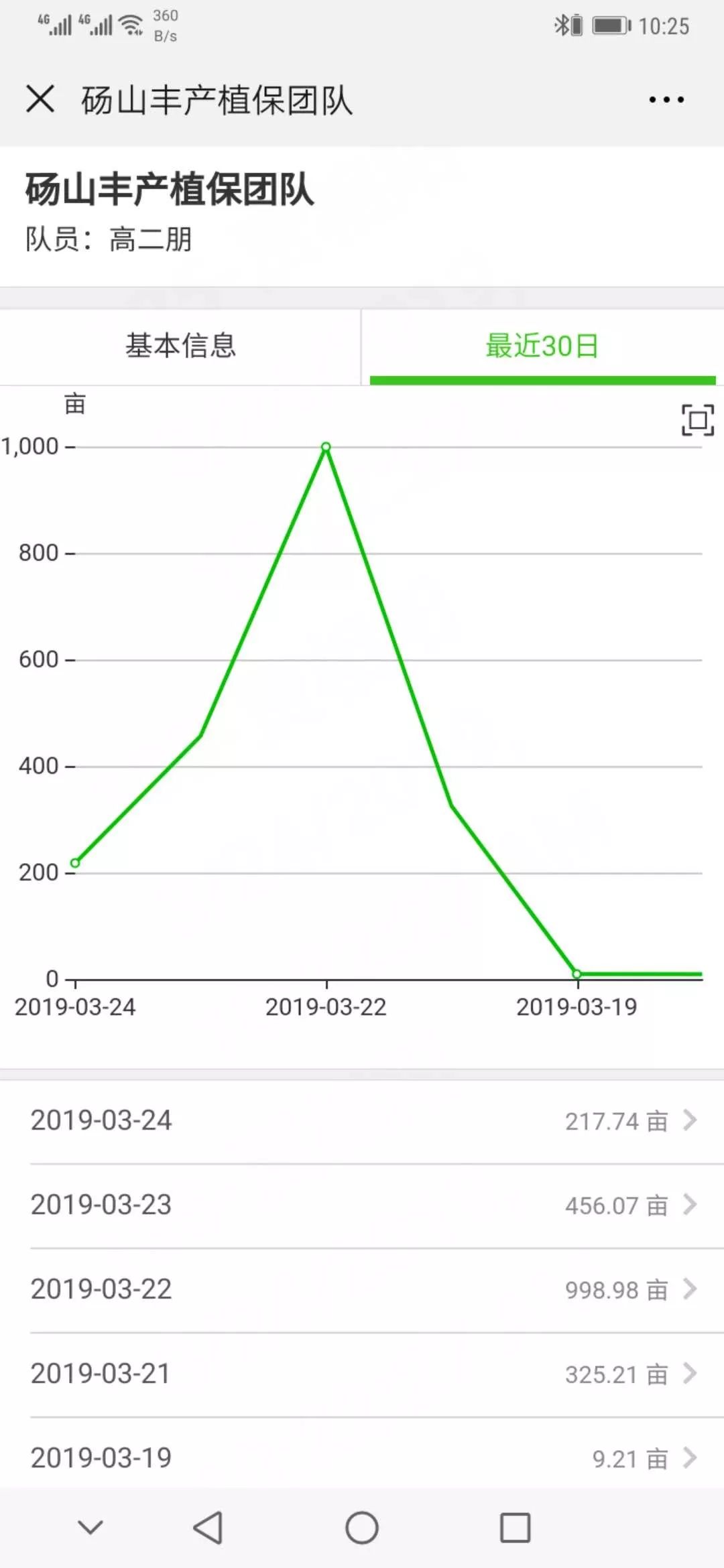Select the 最近30日 tab
Screen dimensions: 724x1568
point(542,346)
